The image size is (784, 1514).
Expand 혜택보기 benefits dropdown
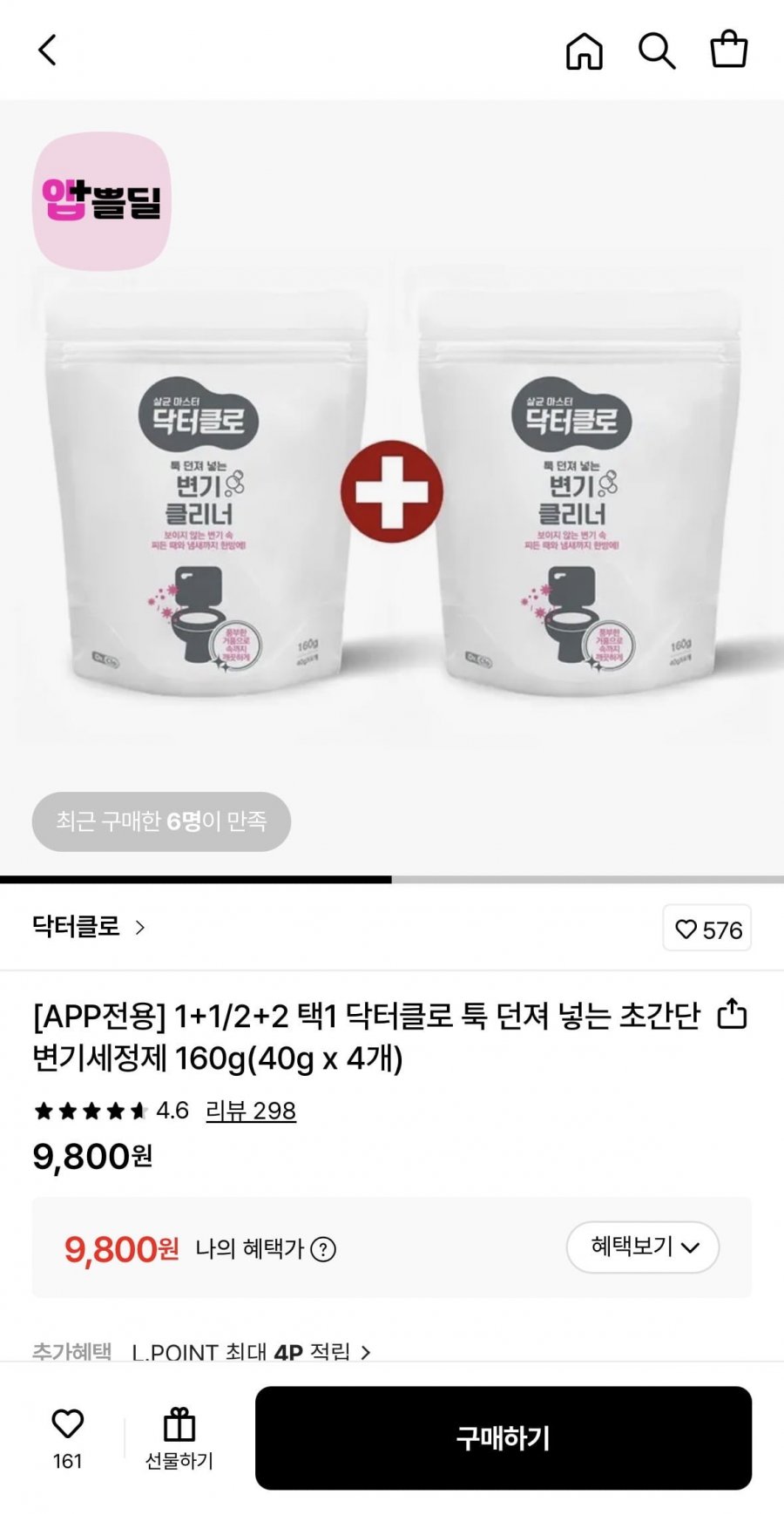tap(643, 1247)
